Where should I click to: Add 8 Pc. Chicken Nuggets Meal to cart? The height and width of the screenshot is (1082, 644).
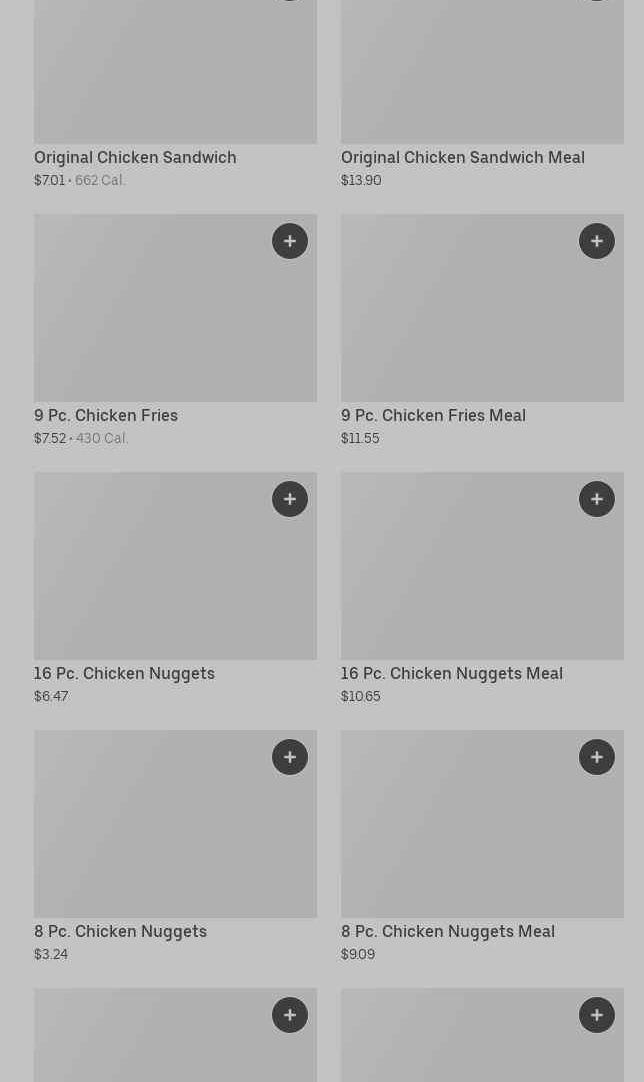(x=597, y=757)
